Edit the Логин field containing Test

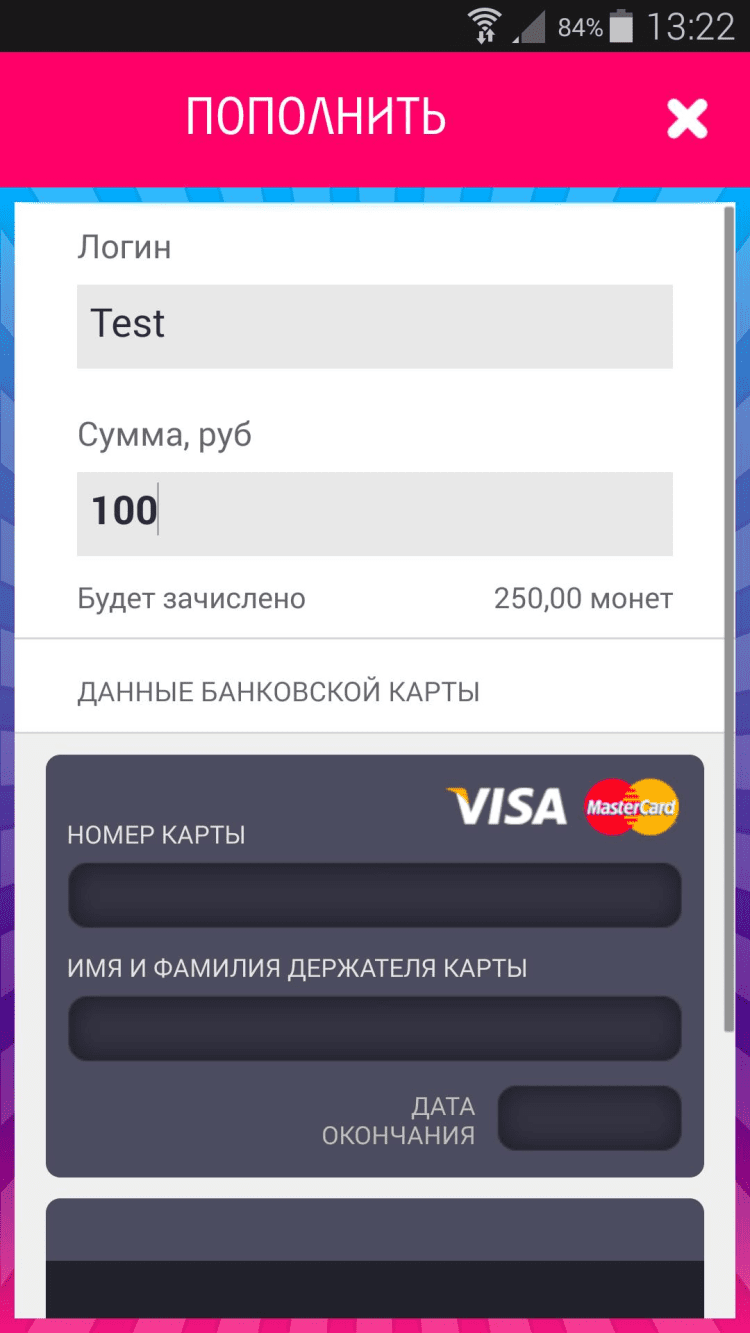tap(374, 326)
